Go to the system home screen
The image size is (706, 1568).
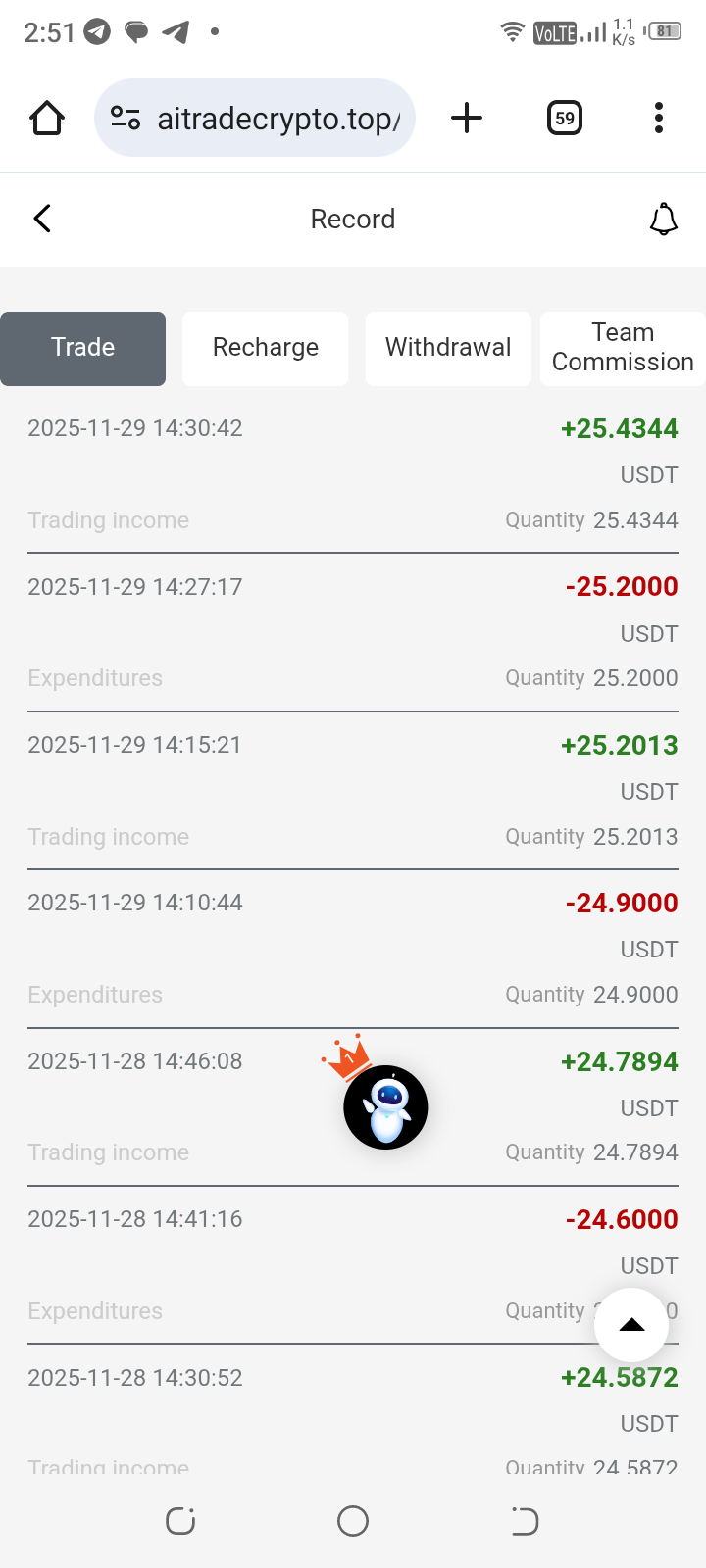pyautogui.click(x=353, y=1521)
